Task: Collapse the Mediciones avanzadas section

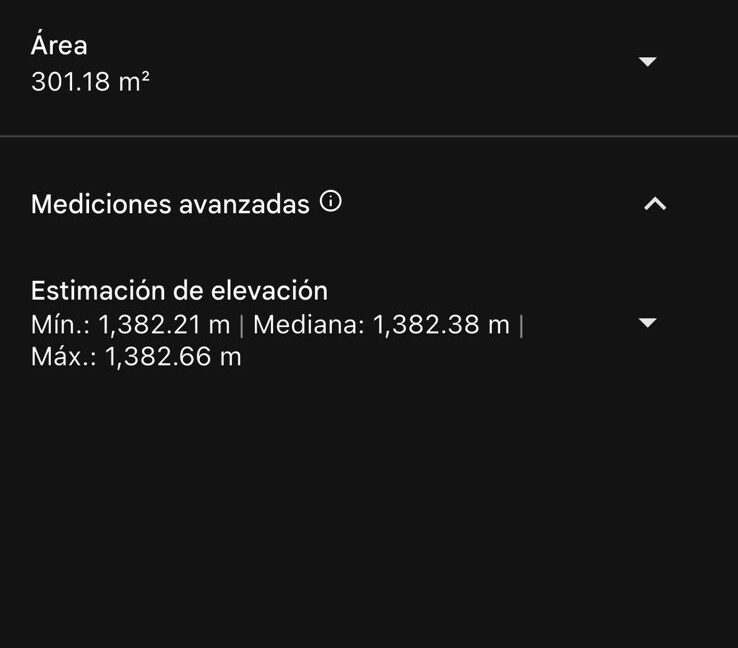Action: tap(655, 204)
